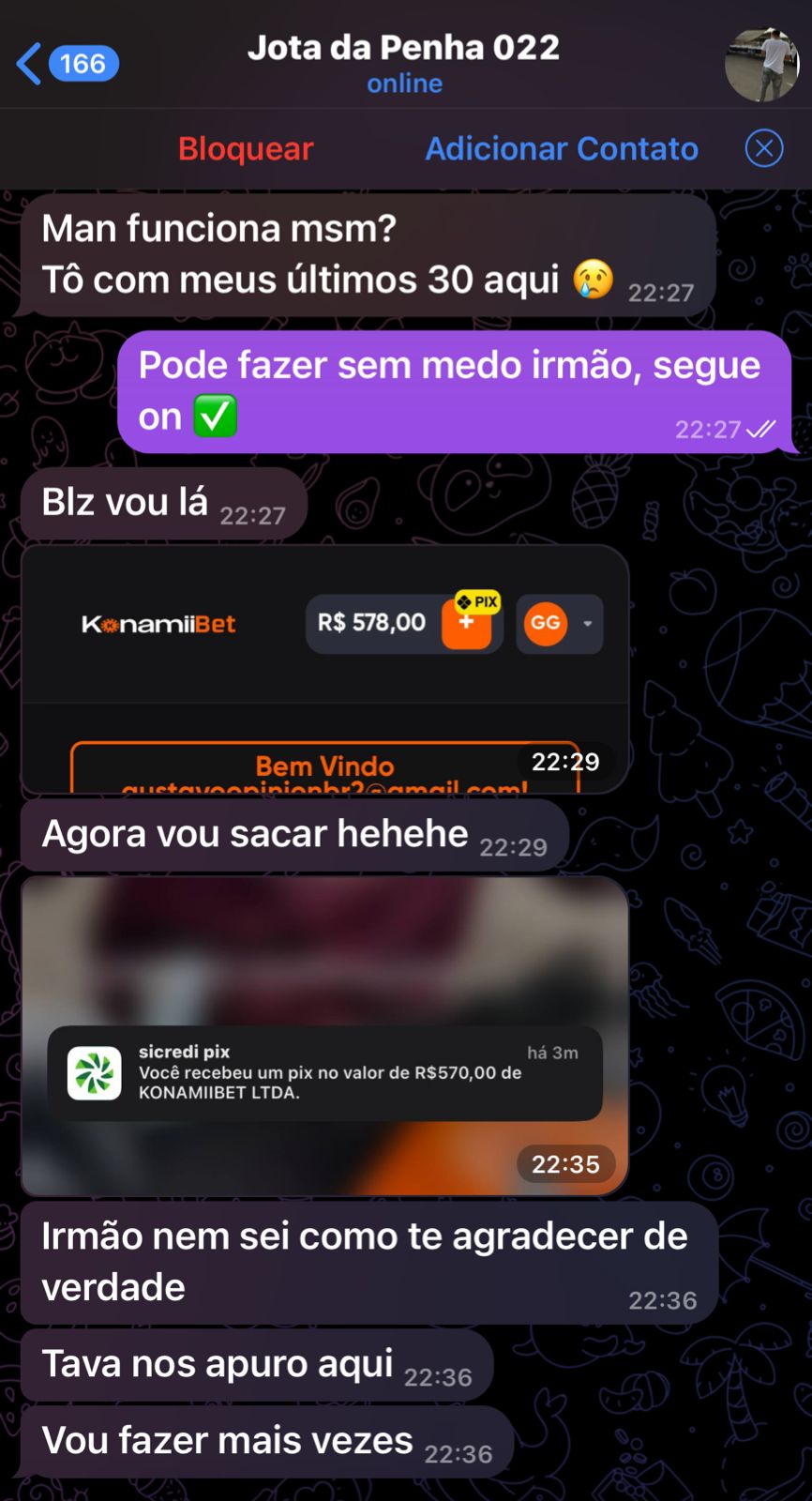812x1501 pixels.
Task: Open the sicredi pix notification screenshot
Action: point(323,1032)
